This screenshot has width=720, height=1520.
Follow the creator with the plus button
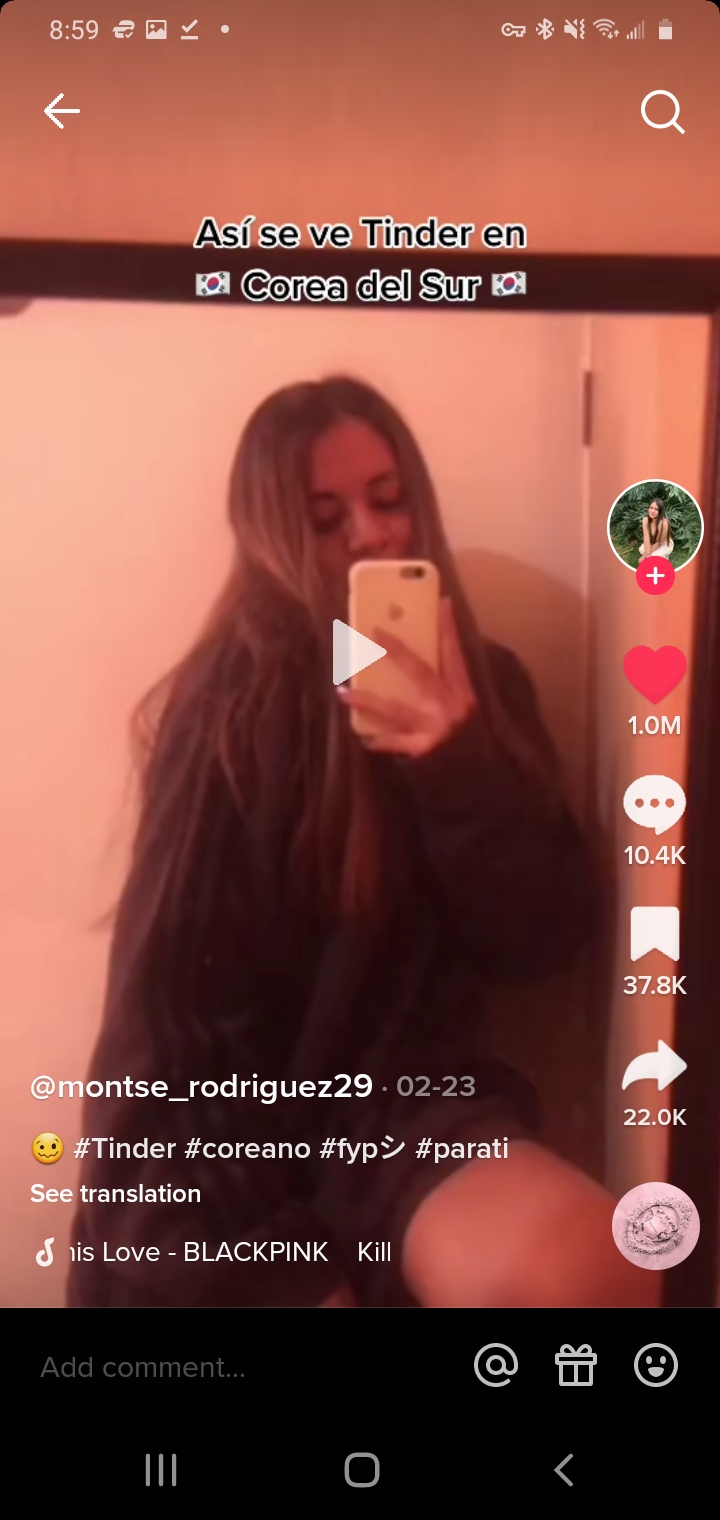(x=655, y=575)
